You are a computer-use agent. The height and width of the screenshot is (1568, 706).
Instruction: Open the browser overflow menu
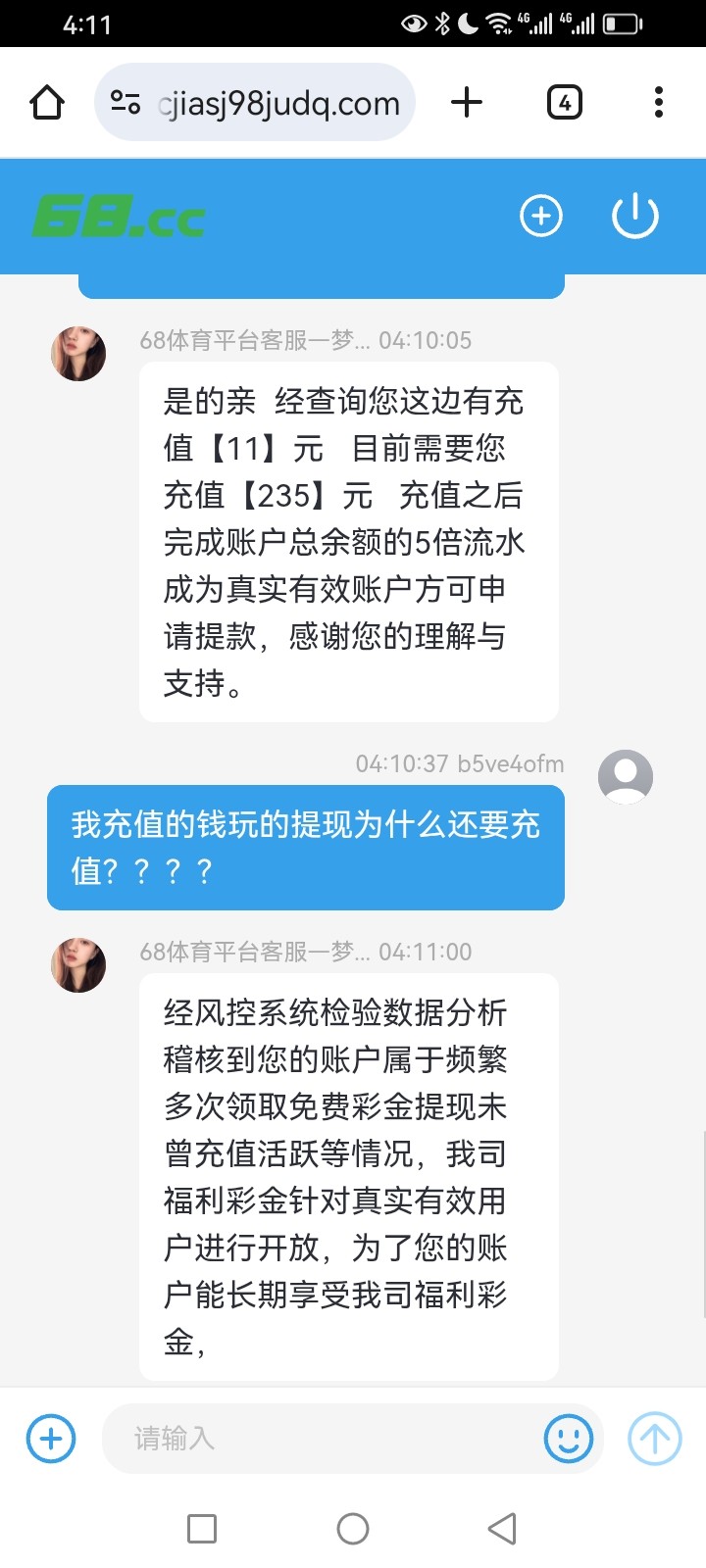658,102
